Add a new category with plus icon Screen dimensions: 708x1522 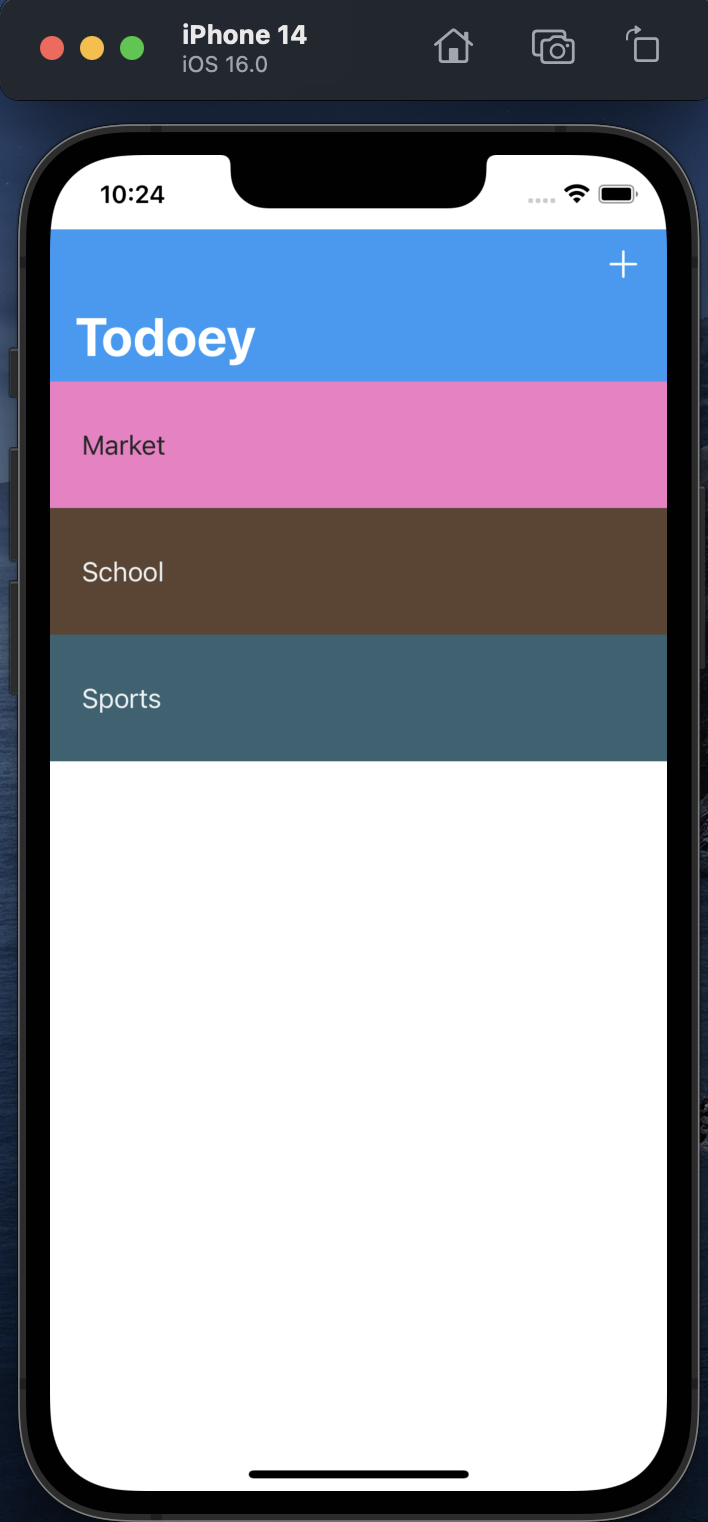point(623,265)
